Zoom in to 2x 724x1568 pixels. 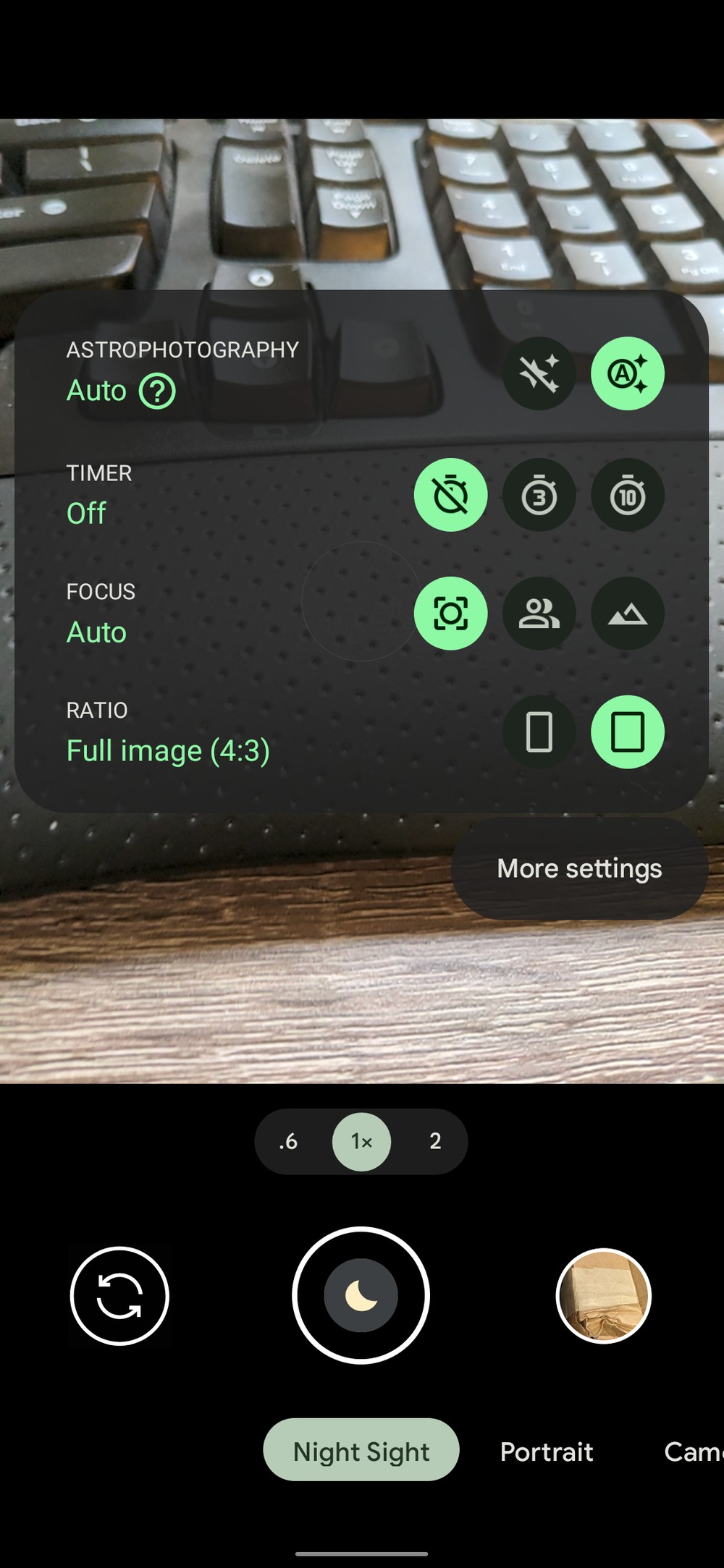(x=435, y=1141)
